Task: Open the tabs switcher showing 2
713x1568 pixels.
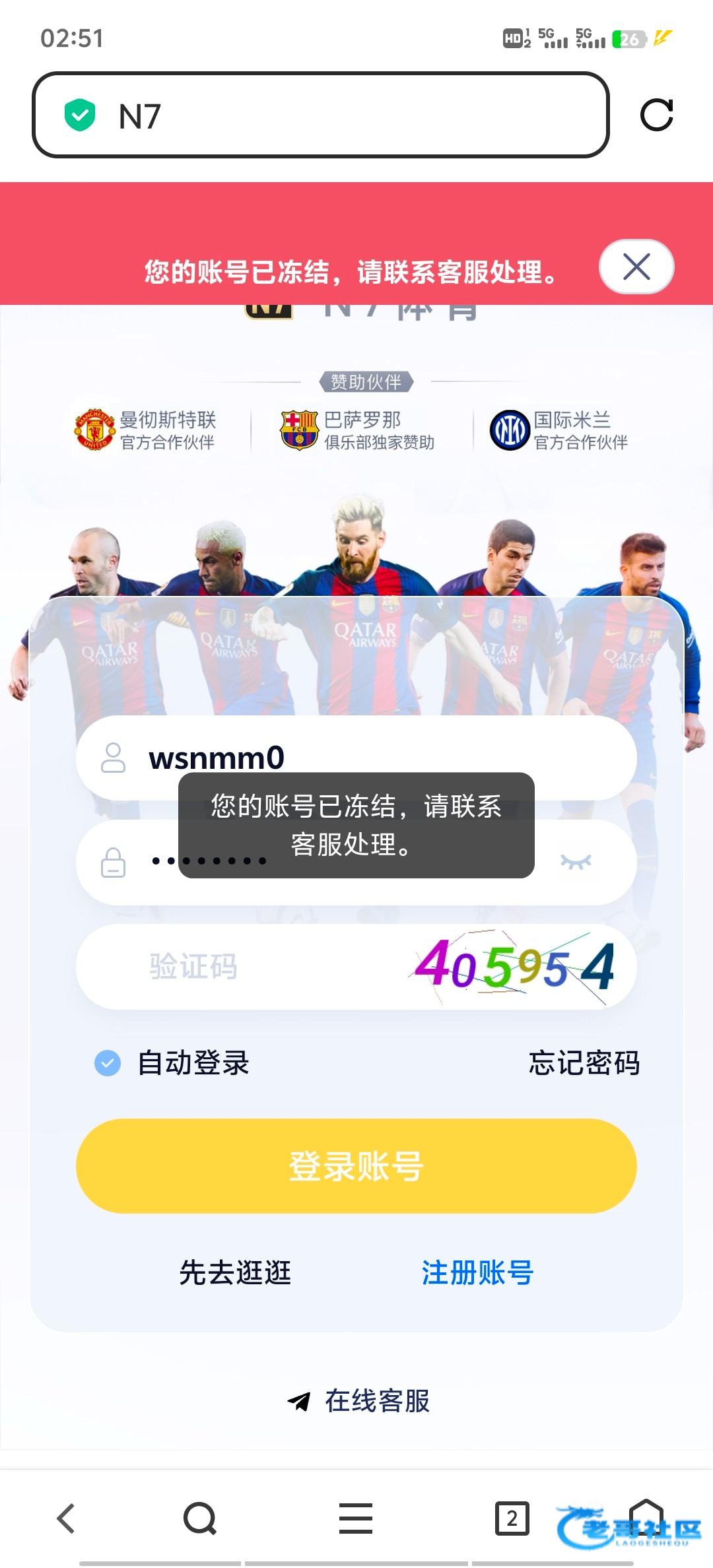Action: (512, 1519)
